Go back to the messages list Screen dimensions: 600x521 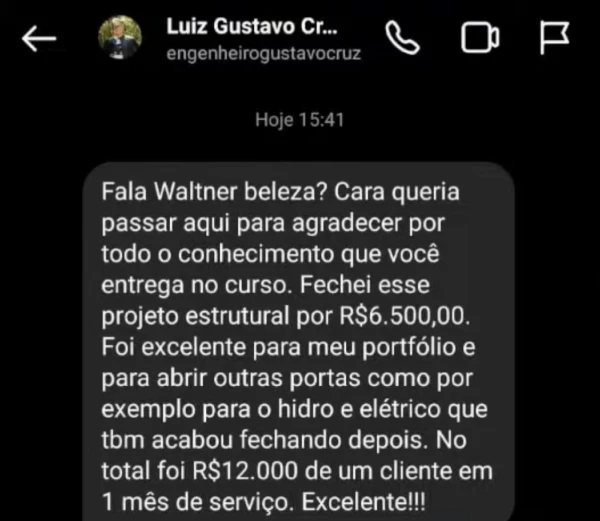point(38,39)
